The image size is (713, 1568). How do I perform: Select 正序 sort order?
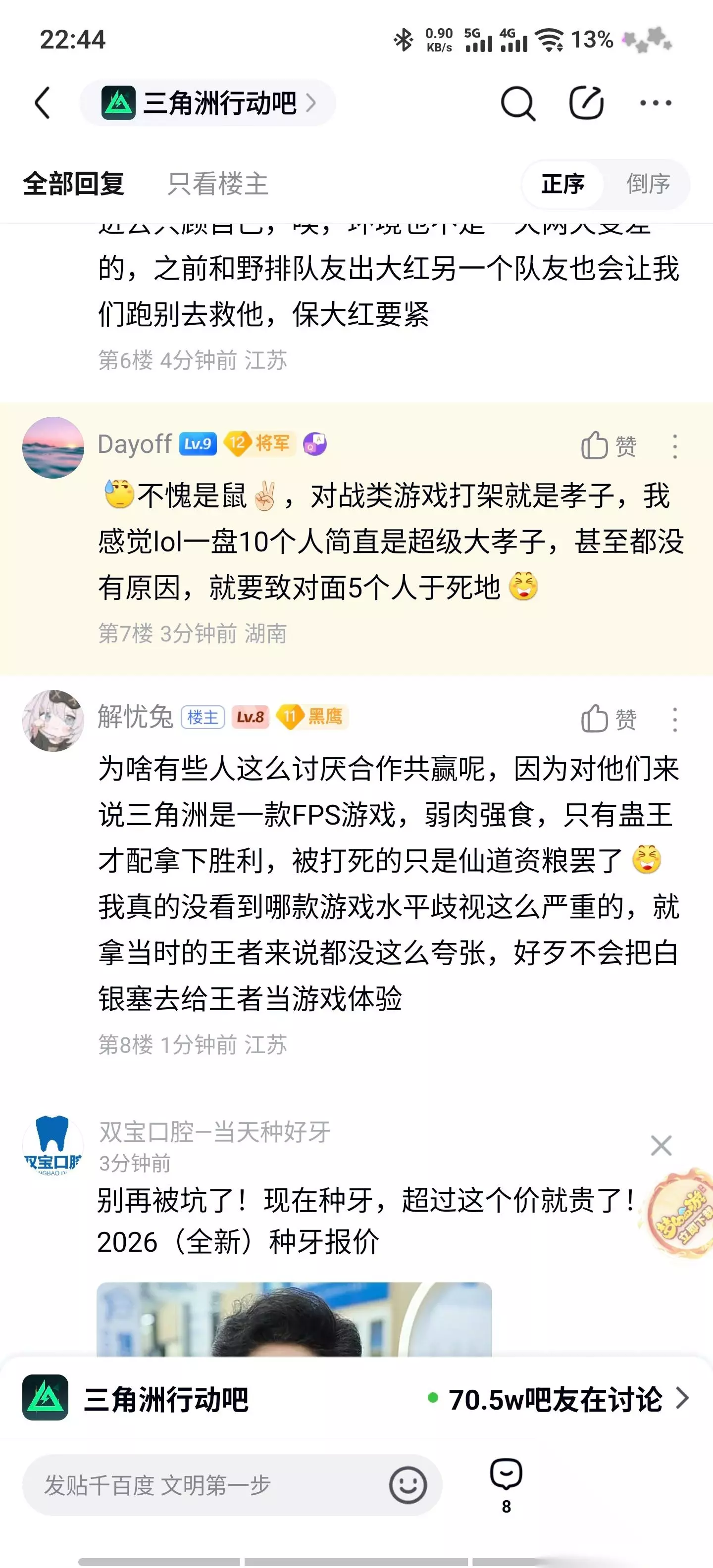562,184
